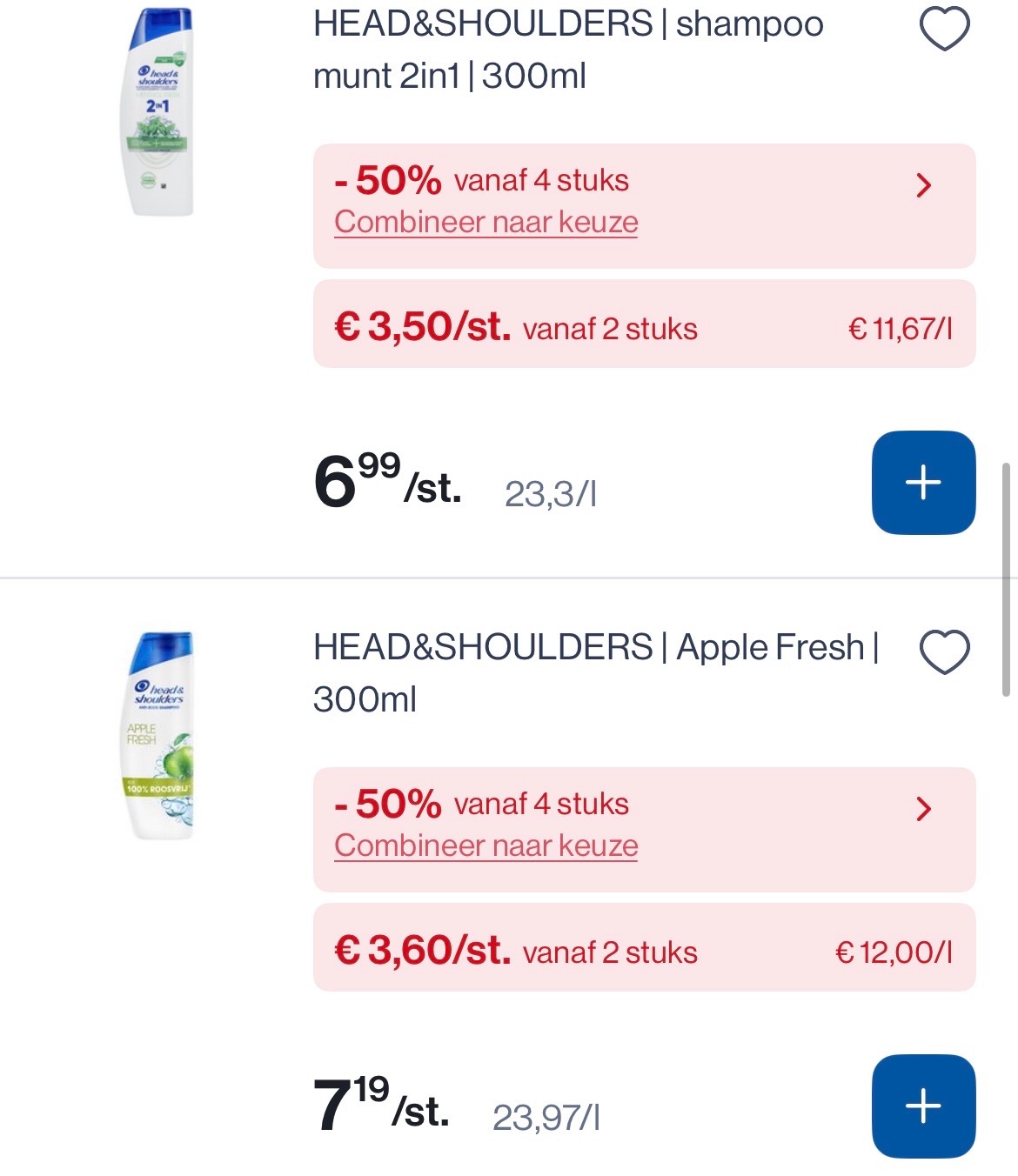Image resolution: width=1018 pixels, height=1176 pixels.
Task: Open details via the chevron on the Apple Fresh -50% banner
Action: point(924,810)
